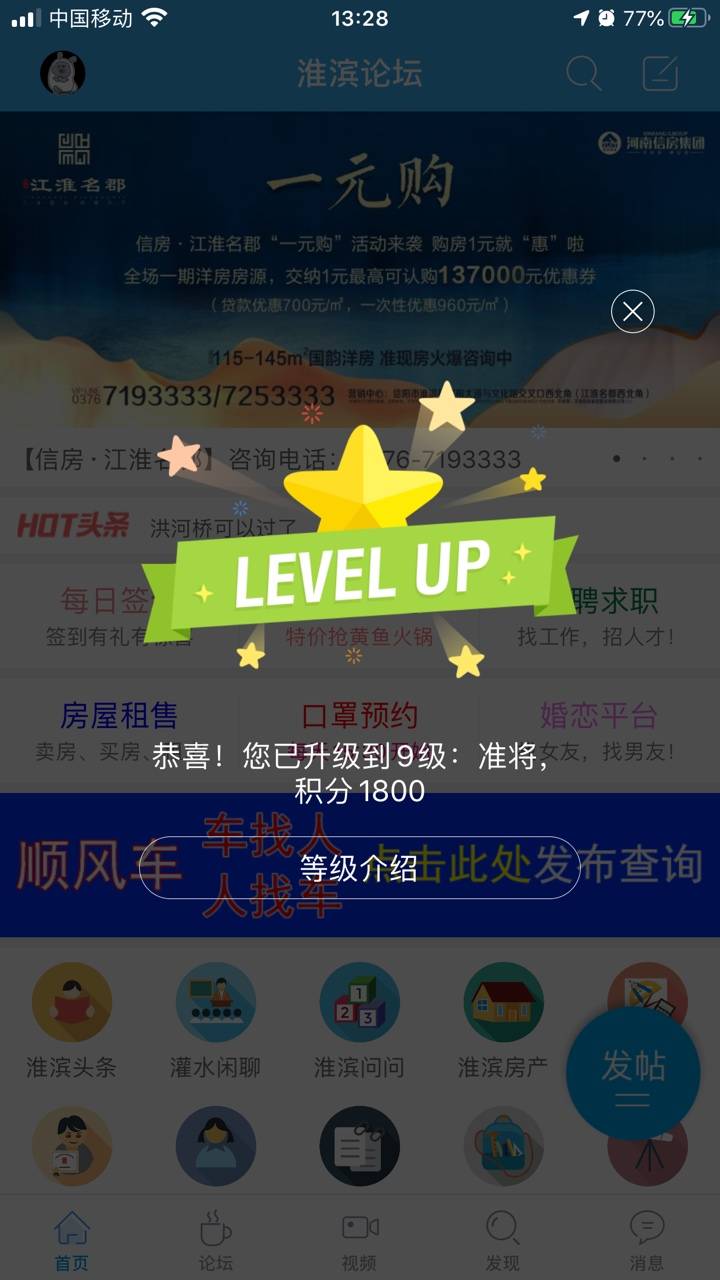Image resolution: width=720 pixels, height=1280 pixels.
Task: Open the 房屋租售 entry
Action: tap(119, 730)
